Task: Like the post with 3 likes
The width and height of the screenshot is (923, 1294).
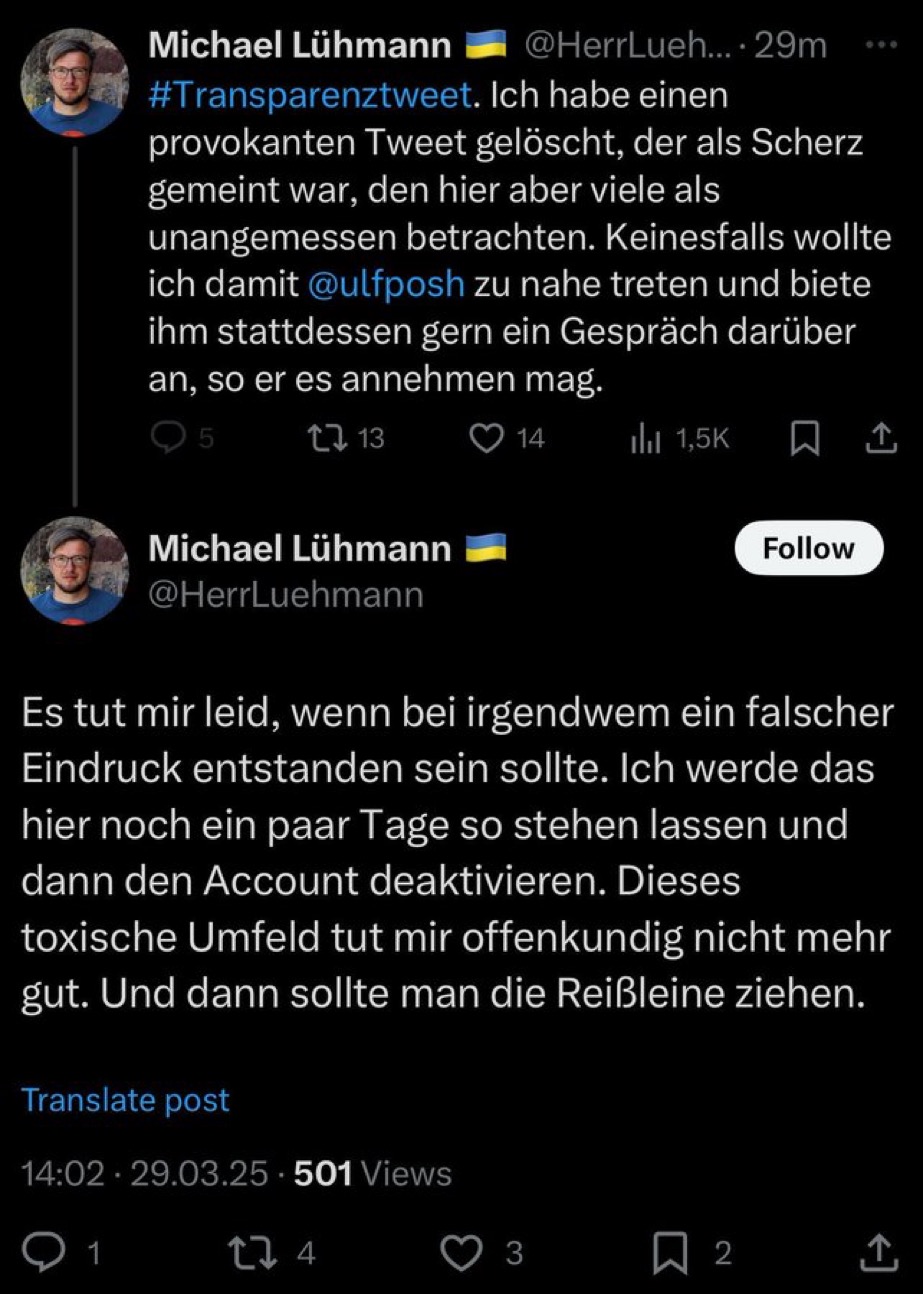Action: pyautogui.click(x=482, y=1252)
